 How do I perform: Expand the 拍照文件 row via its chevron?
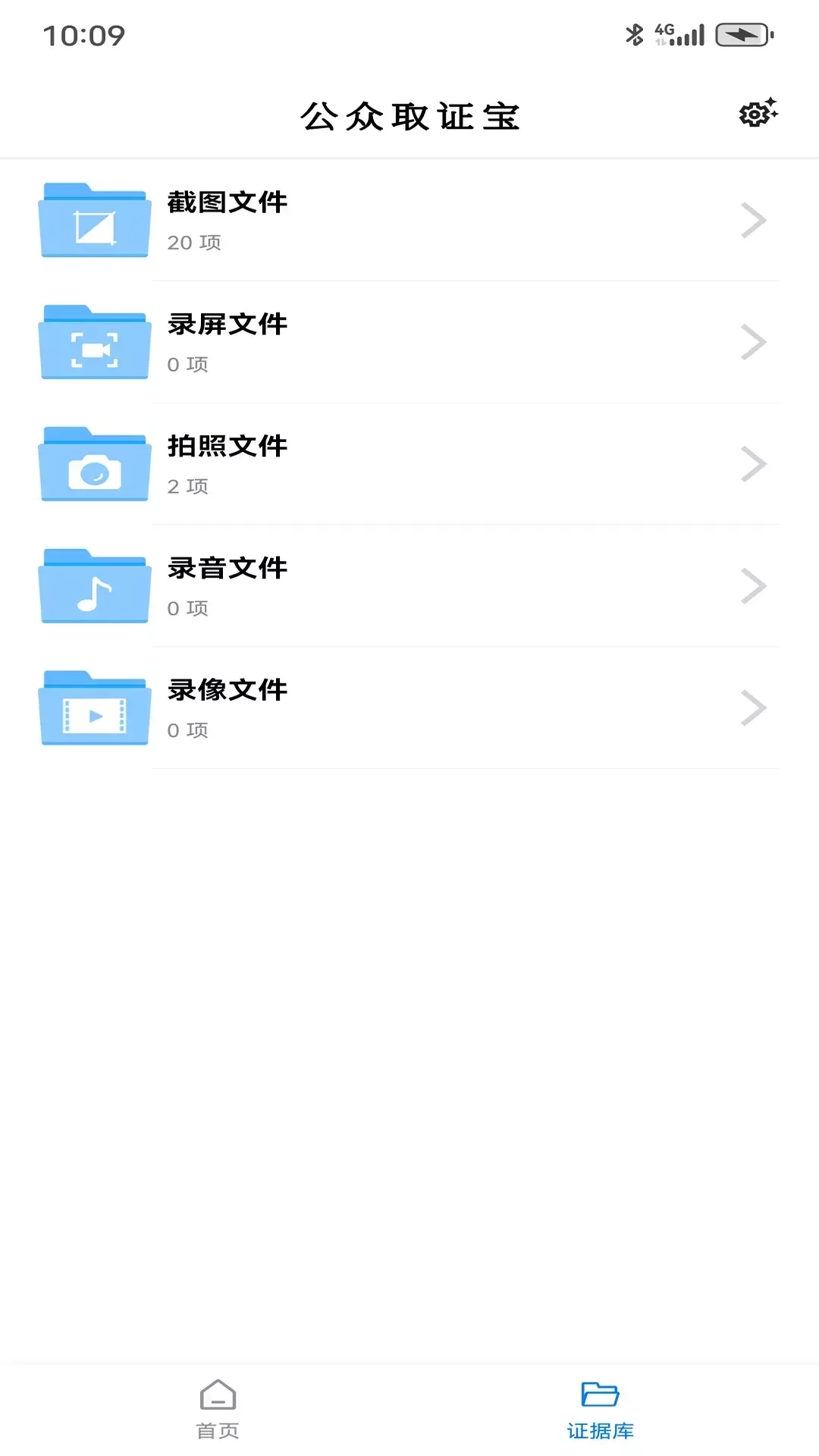click(754, 464)
